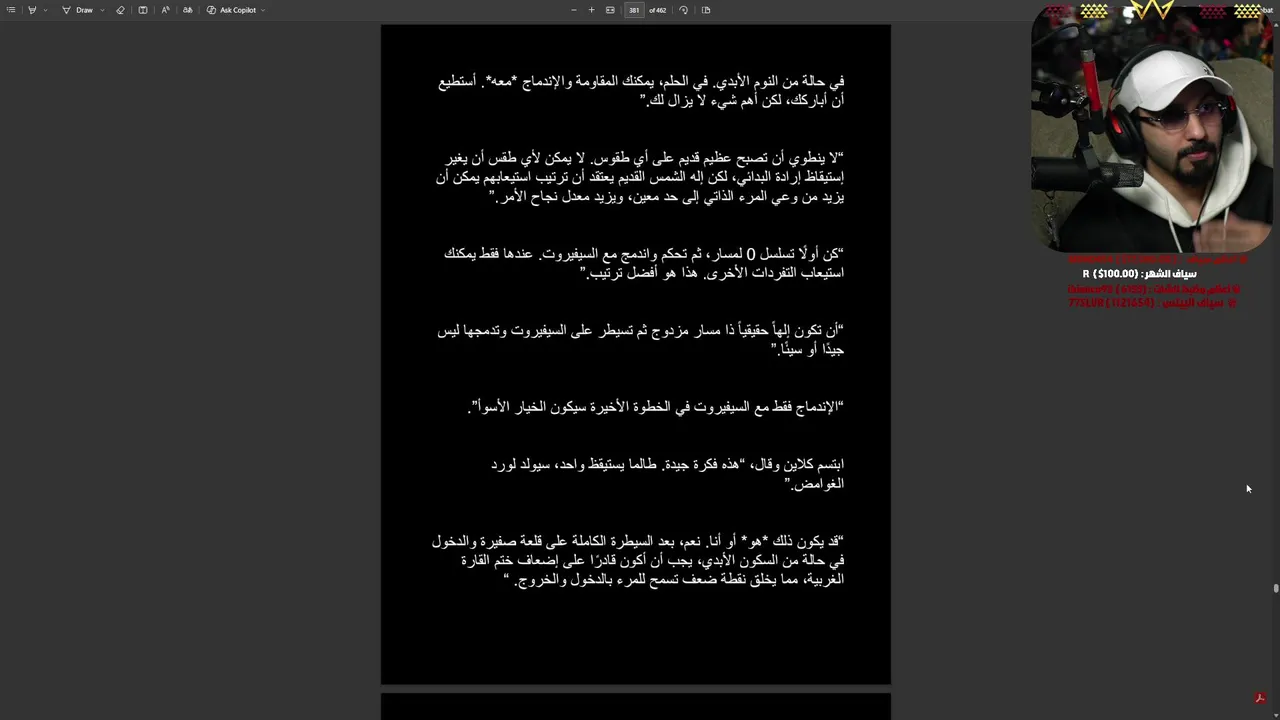The height and width of the screenshot is (720, 1280).
Task: Open the read aloud option
Action: coord(165,10)
